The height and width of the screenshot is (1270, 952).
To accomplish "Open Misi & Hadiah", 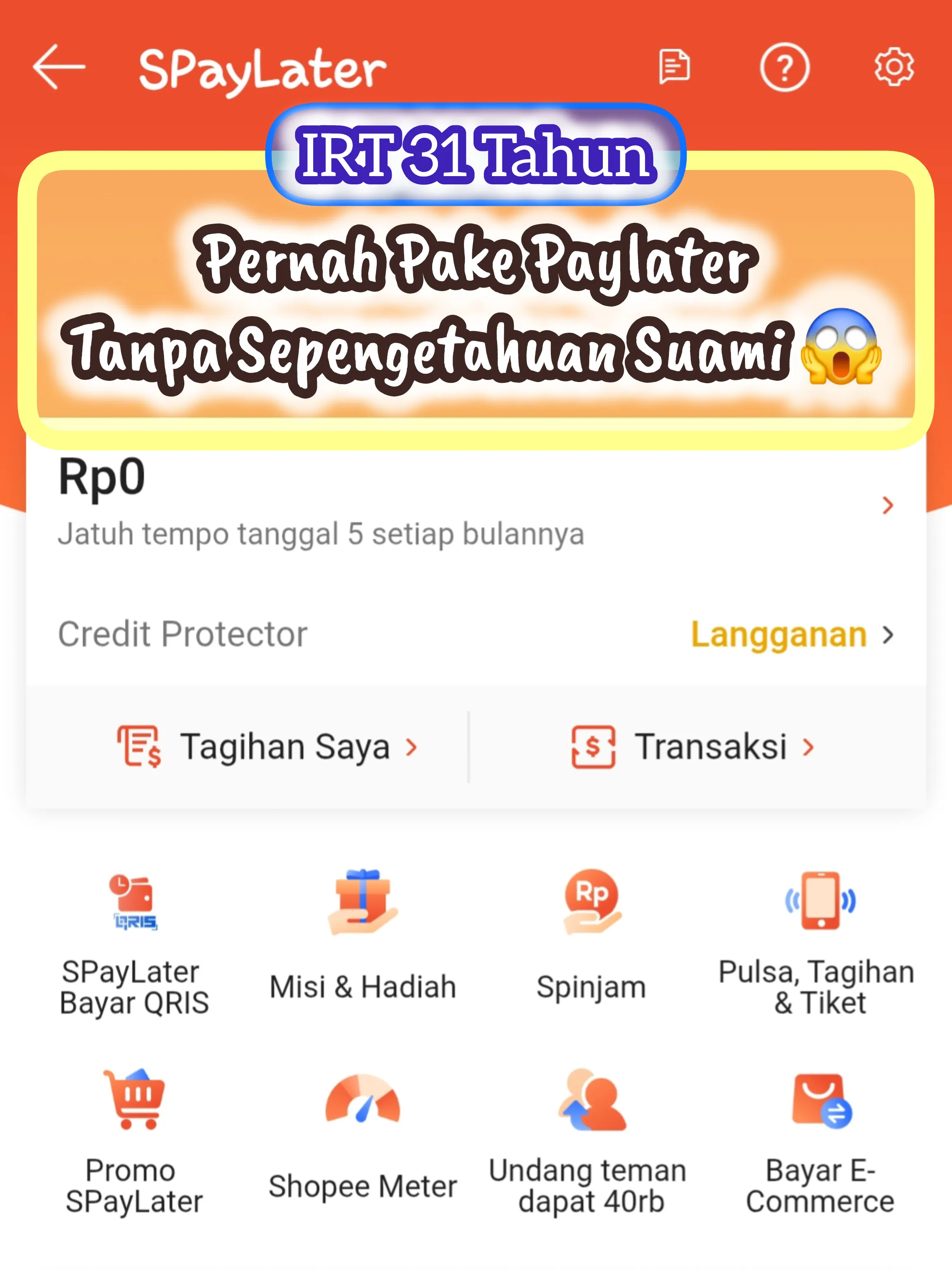I will pyautogui.click(x=363, y=943).
